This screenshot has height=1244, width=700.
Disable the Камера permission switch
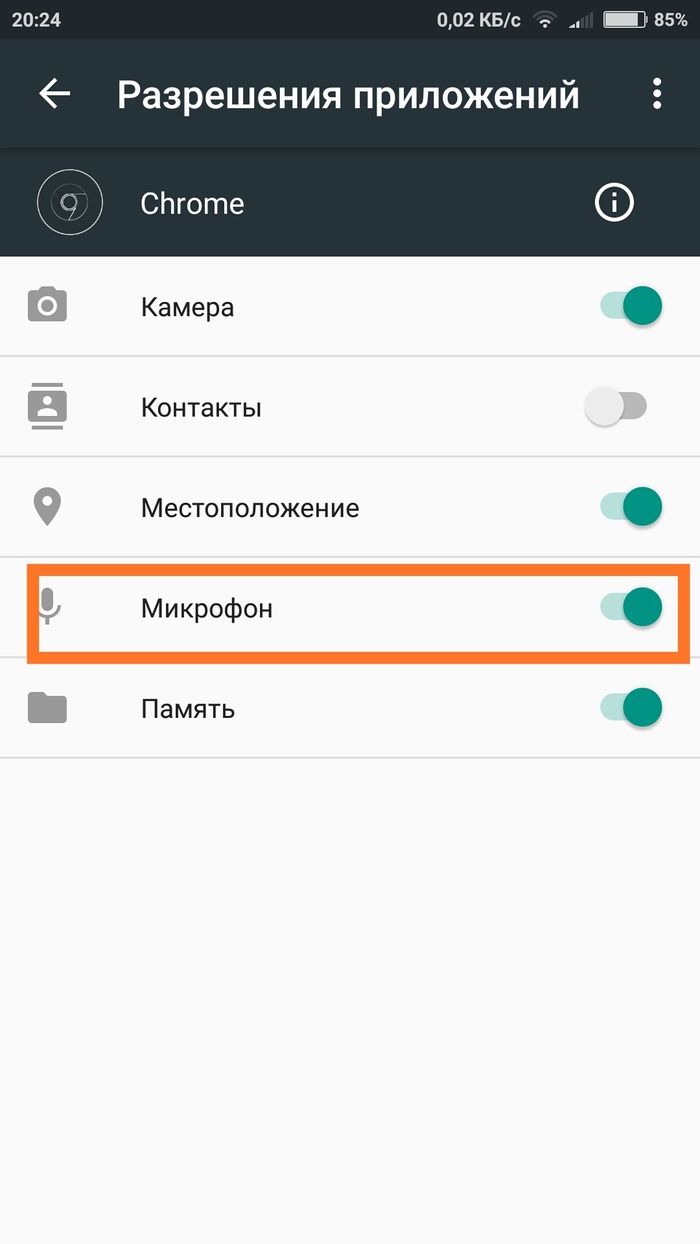click(631, 306)
